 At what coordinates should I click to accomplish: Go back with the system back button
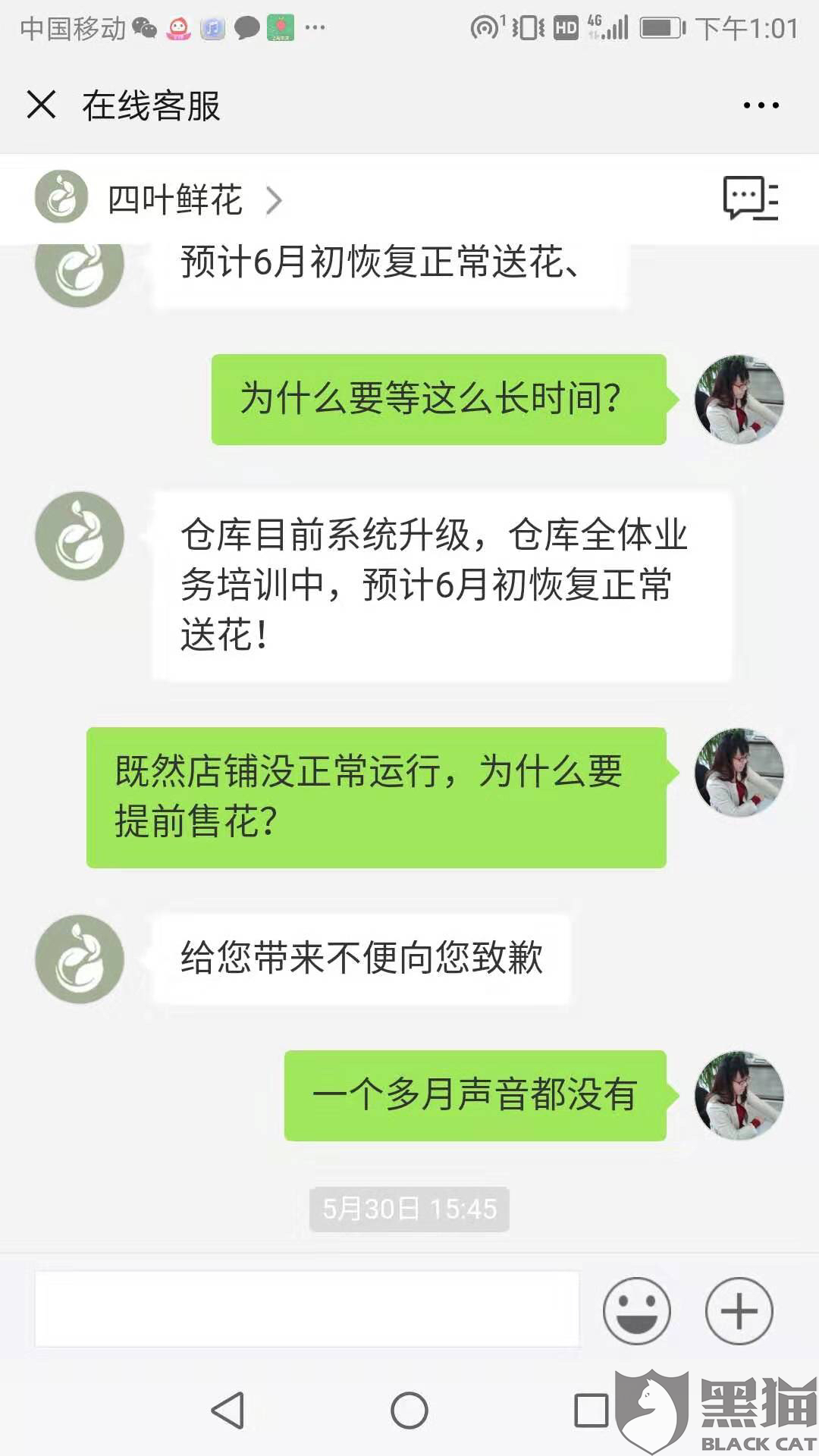pyautogui.click(x=227, y=1410)
